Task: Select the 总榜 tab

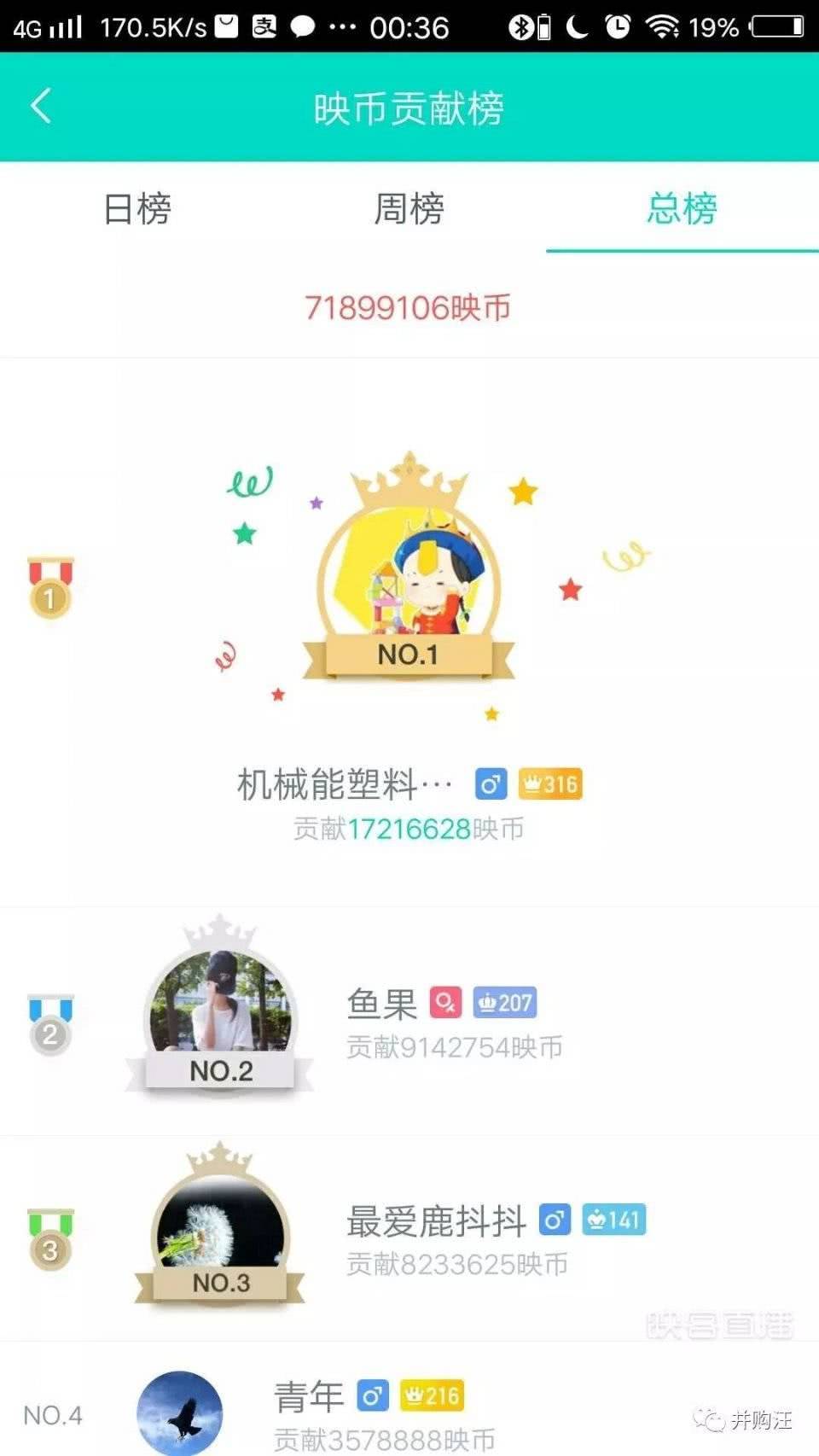Action: coord(682,209)
